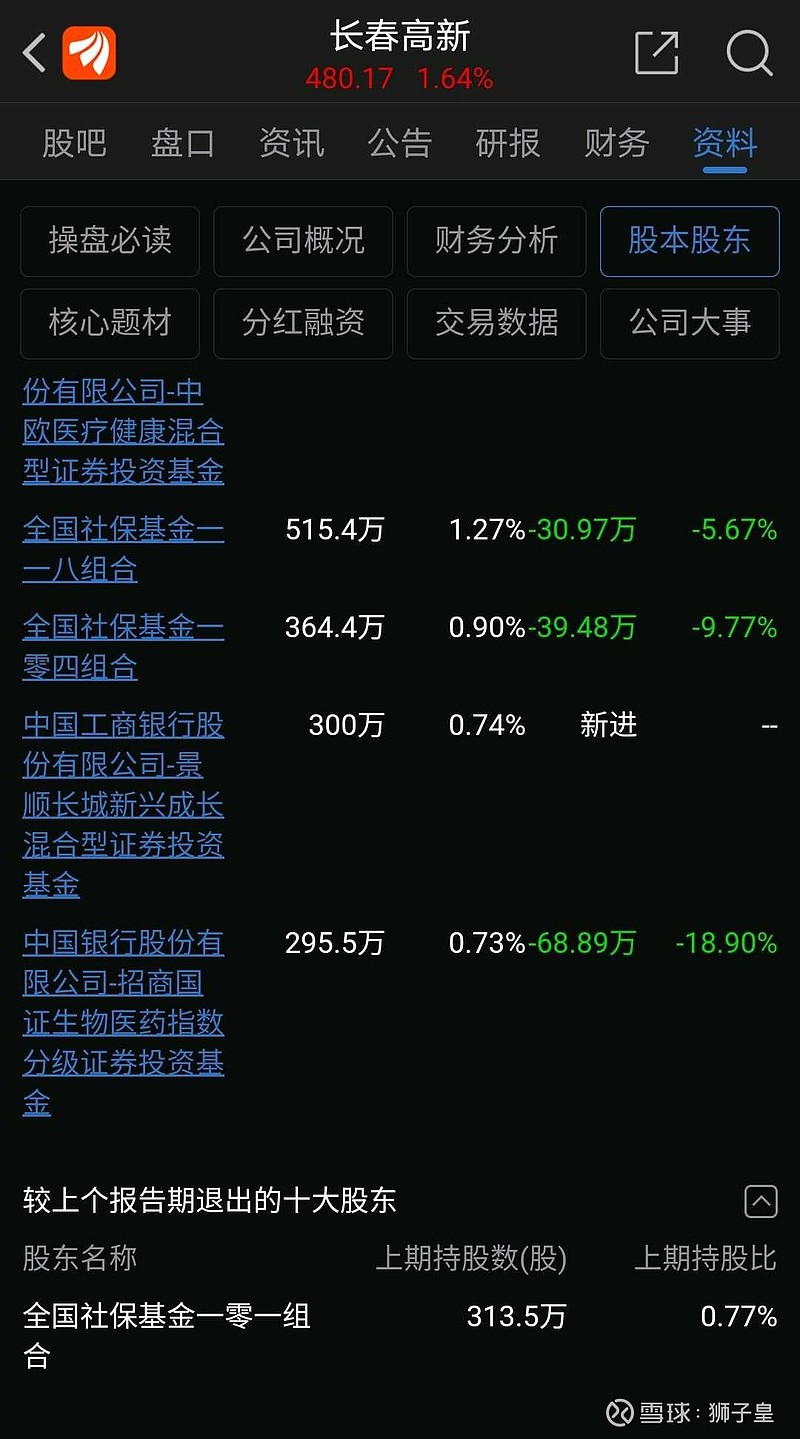Select the 财务 tab
The image size is (800, 1439).
tap(616, 143)
